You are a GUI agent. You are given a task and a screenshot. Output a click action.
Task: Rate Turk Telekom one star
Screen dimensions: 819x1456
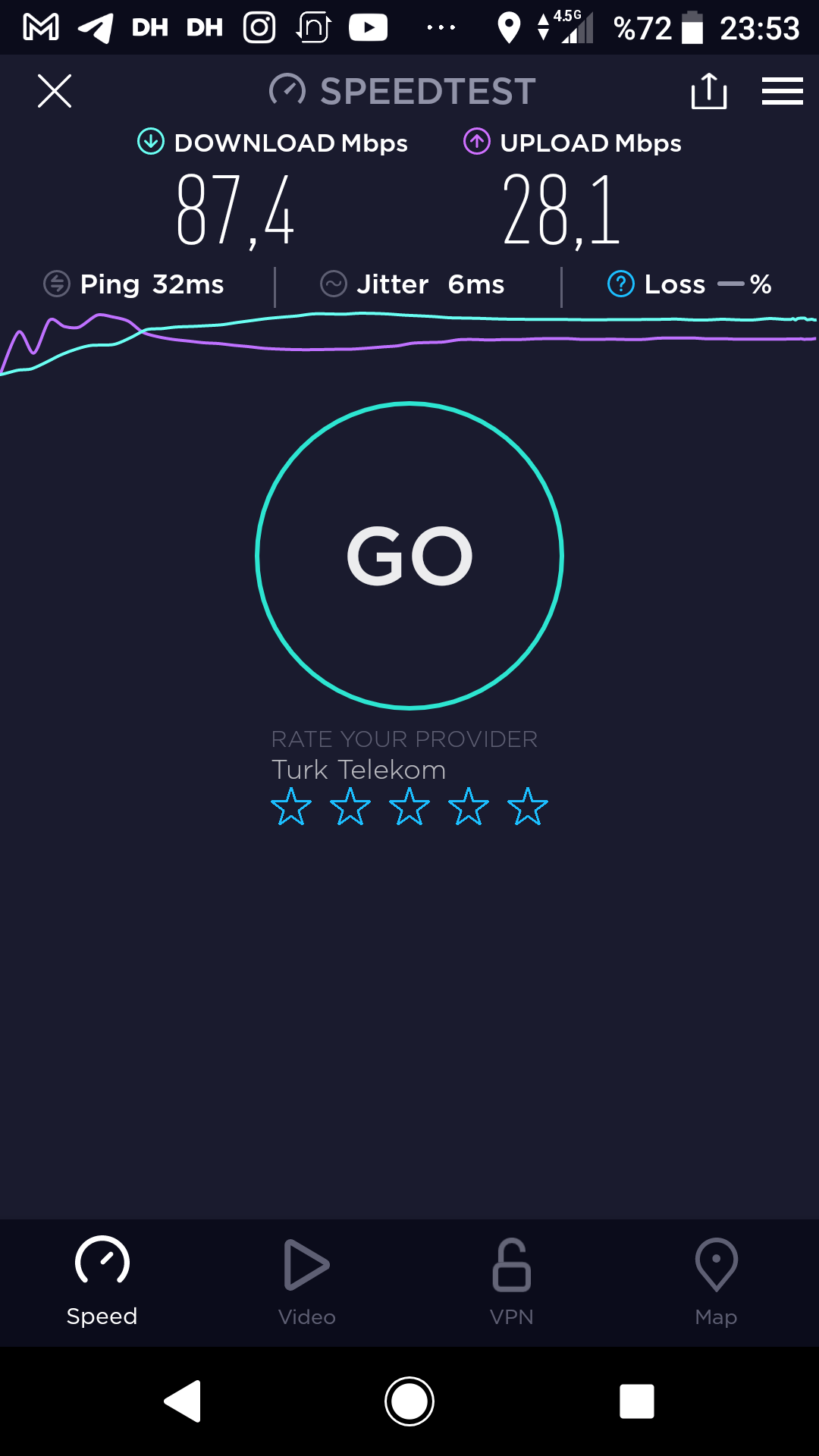coord(291,806)
